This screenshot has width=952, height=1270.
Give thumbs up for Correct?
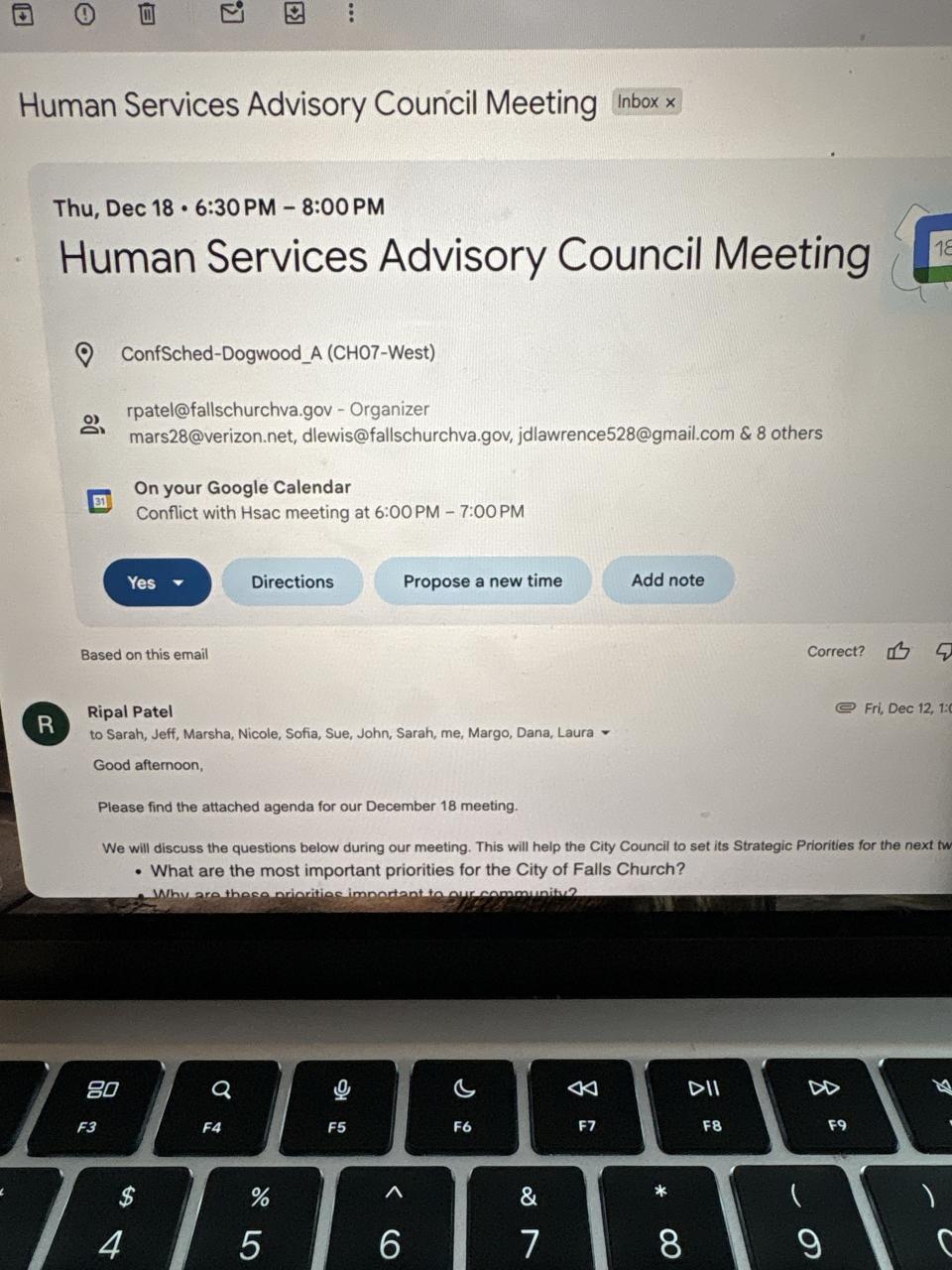[898, 651]
